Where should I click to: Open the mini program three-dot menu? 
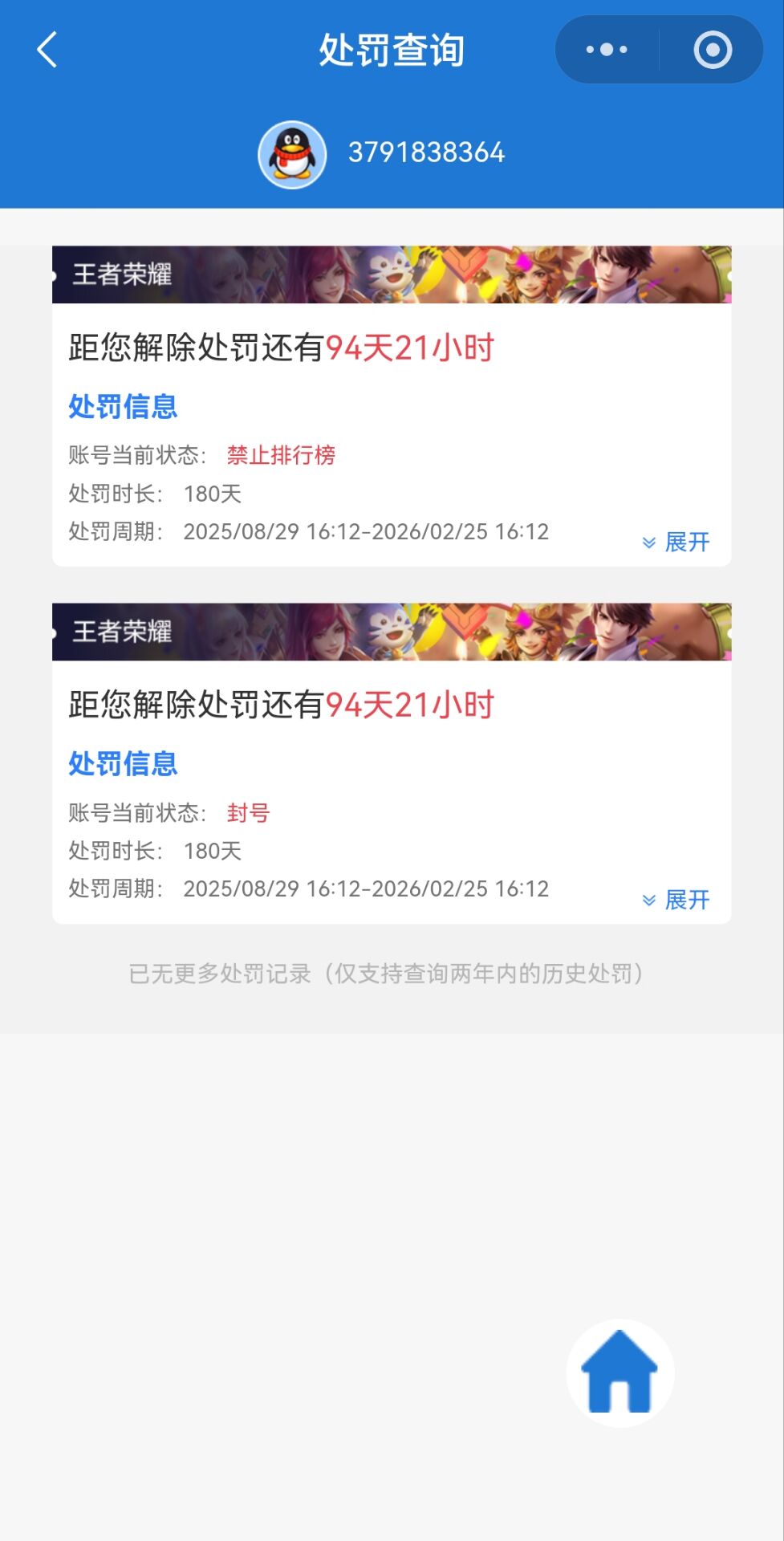(x=607, y=50)
